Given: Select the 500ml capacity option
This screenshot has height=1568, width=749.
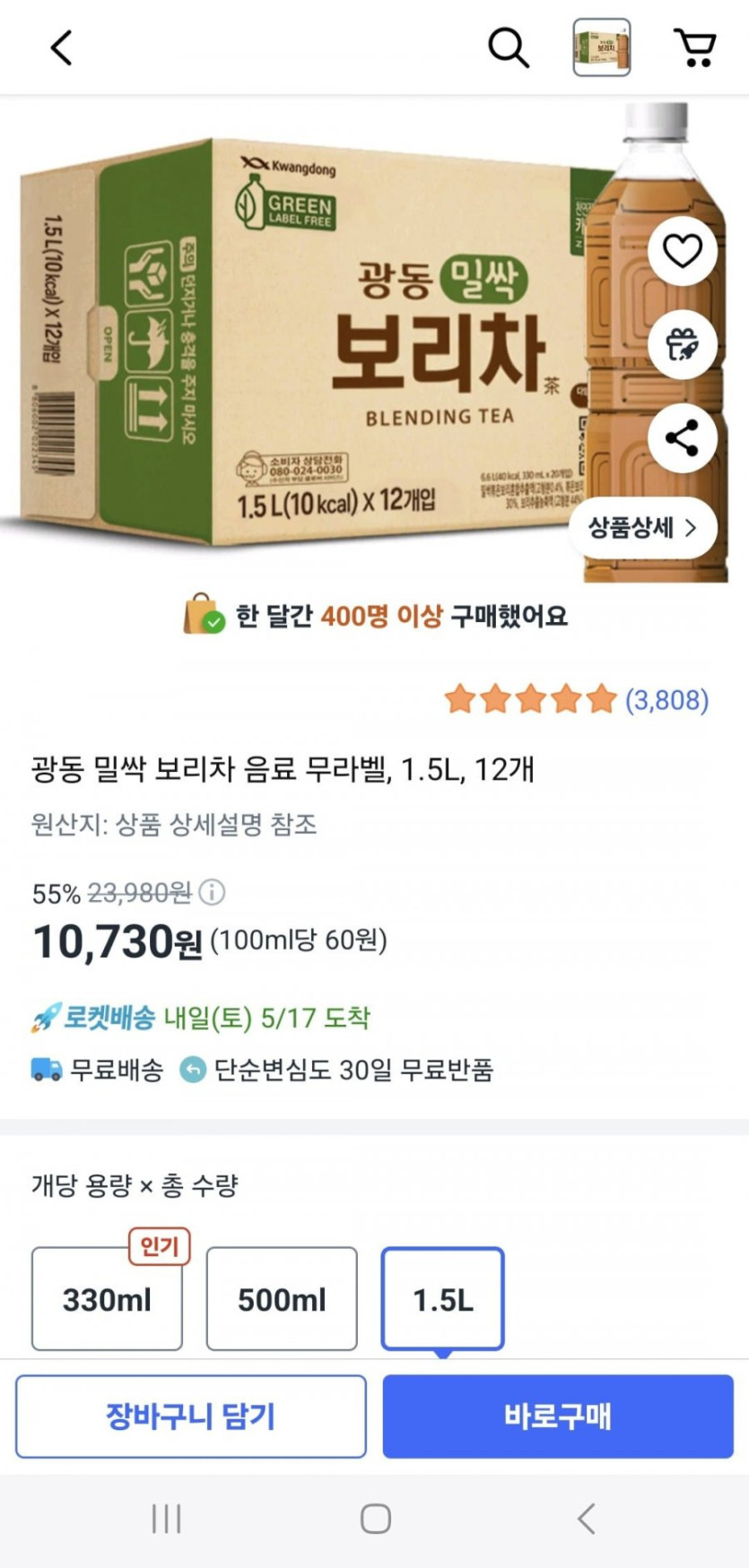Looking at the screenshot, I should pos(281,1298).
